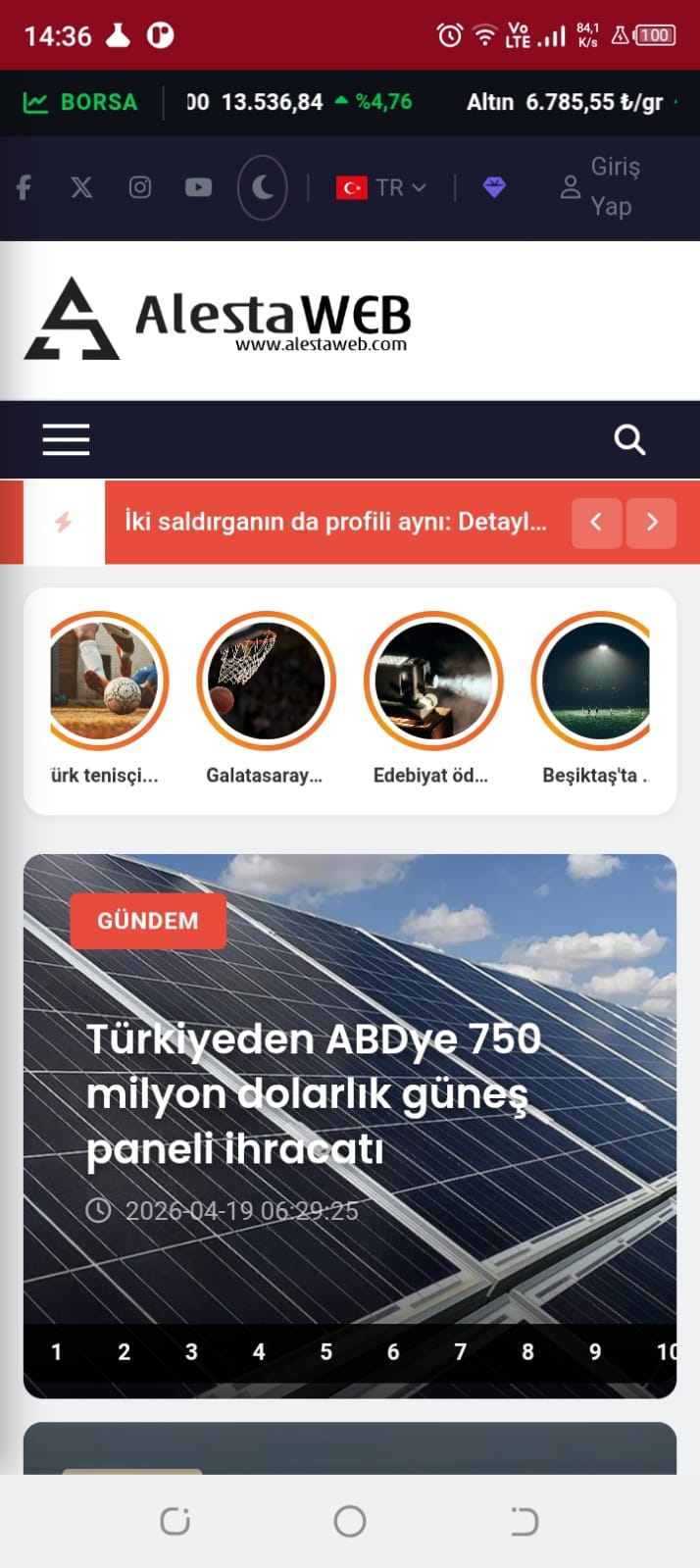This screenshot has height=1568, width=700.
Task: Open the X (Twitter) profile link
Action: 81,187
